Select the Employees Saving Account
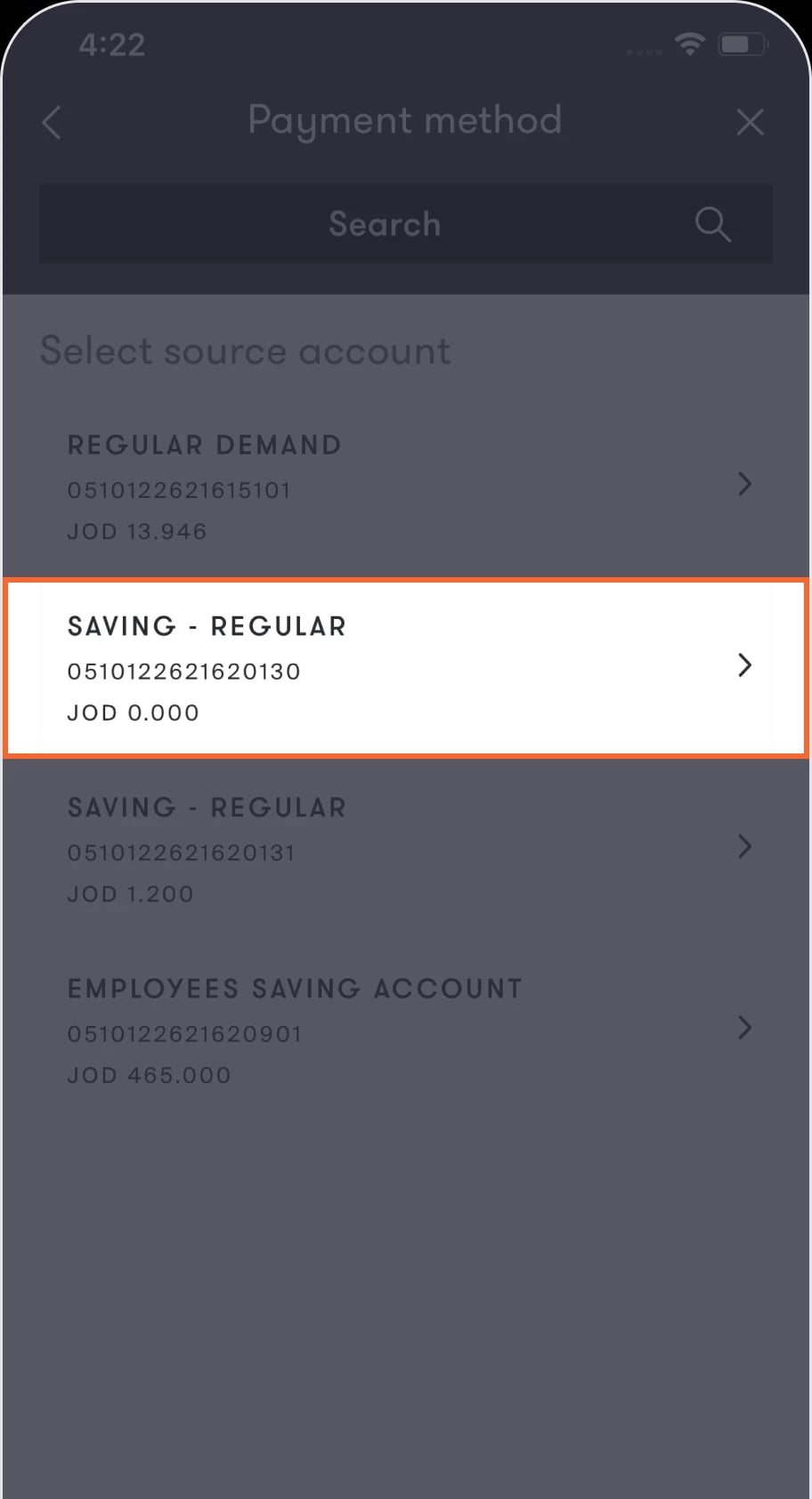 406,1031
